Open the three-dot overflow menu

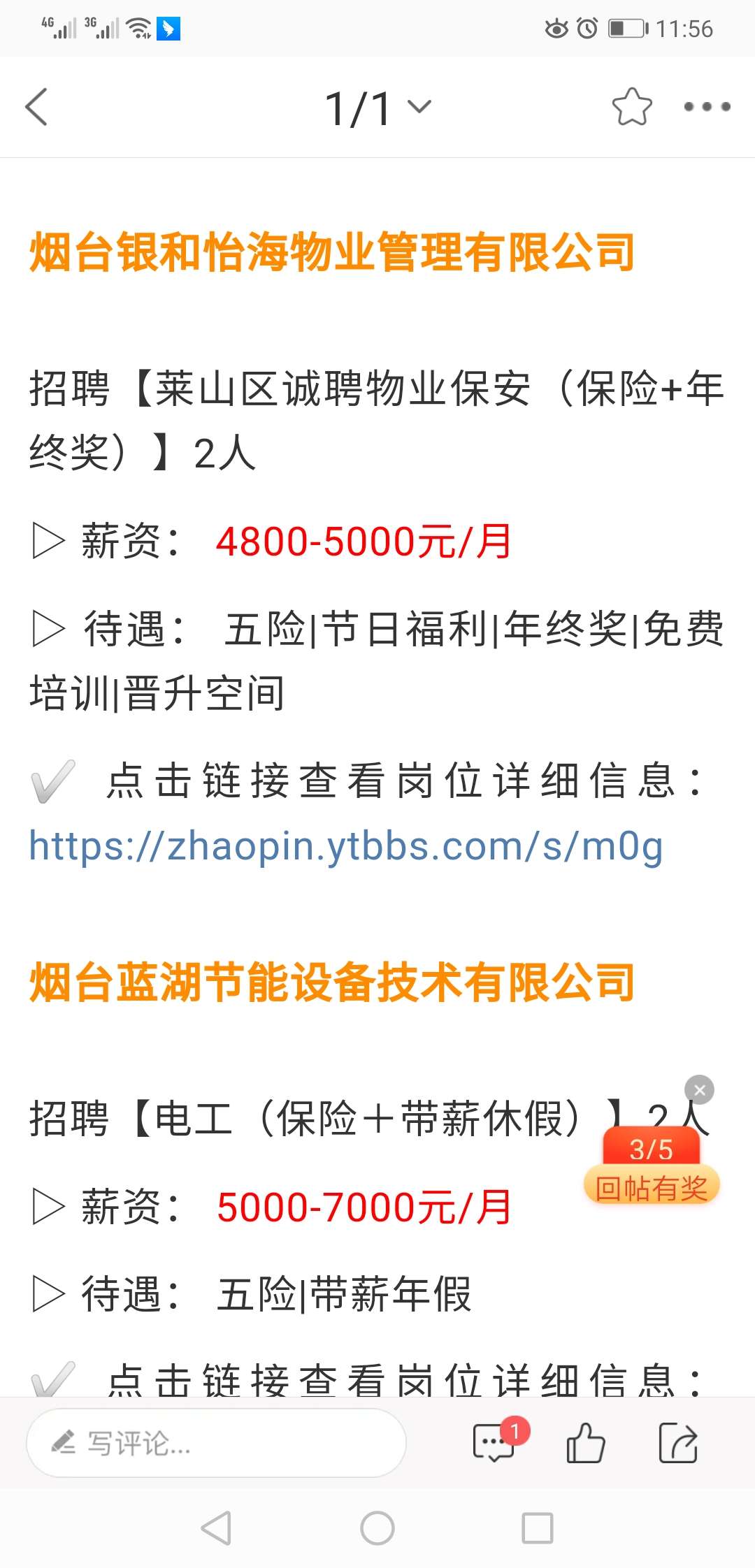707,107
